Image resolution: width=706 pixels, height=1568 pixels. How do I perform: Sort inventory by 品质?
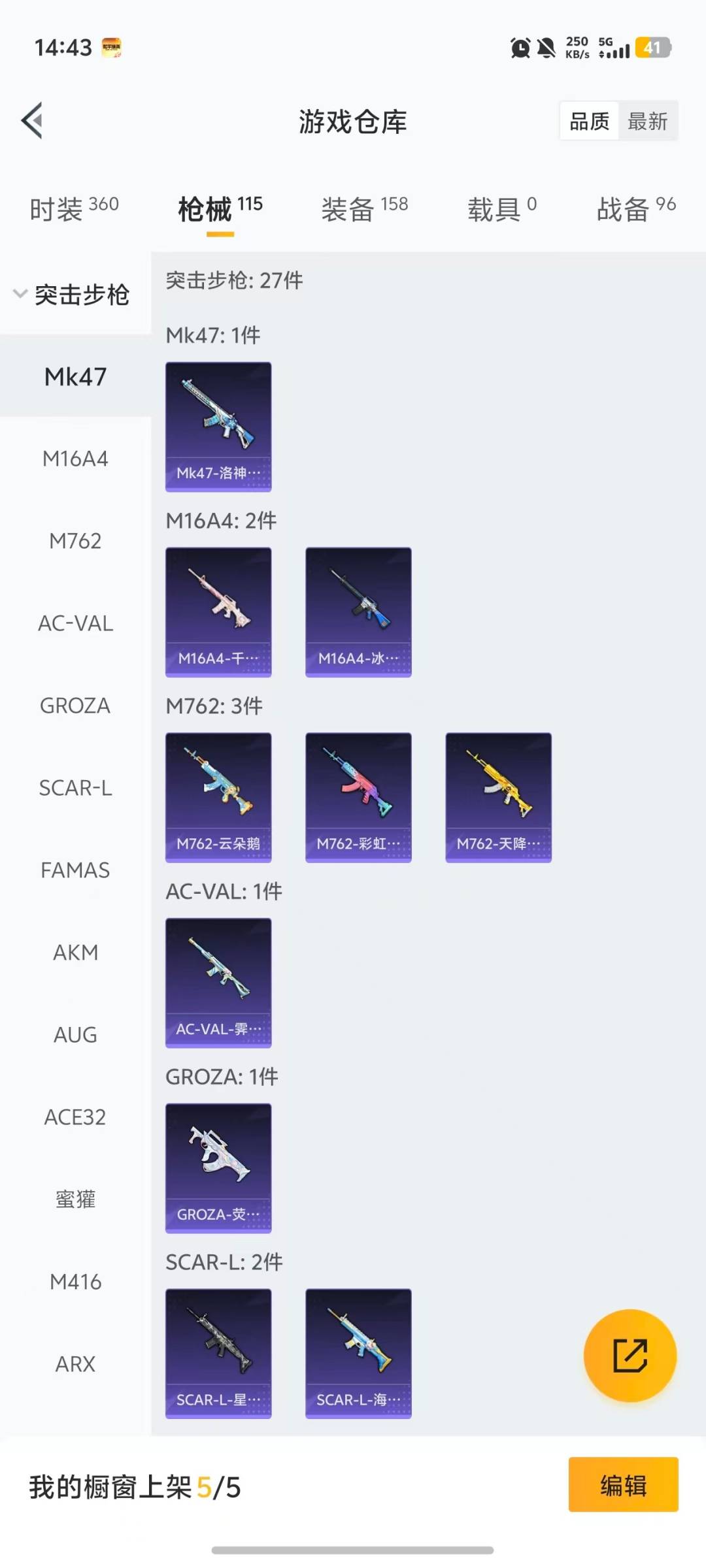[x=589, y=122]
